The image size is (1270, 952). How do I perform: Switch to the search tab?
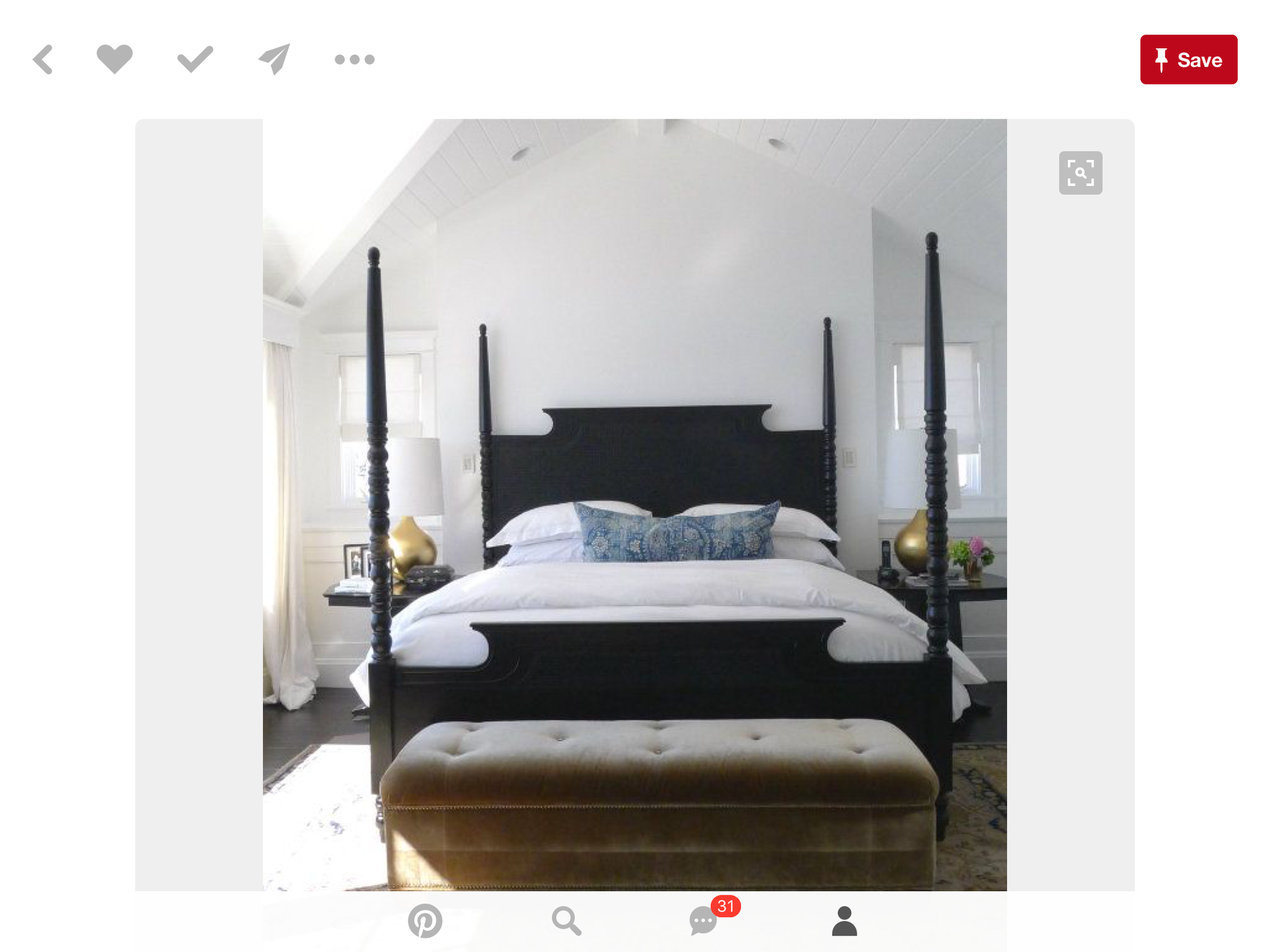pos(566,920)
